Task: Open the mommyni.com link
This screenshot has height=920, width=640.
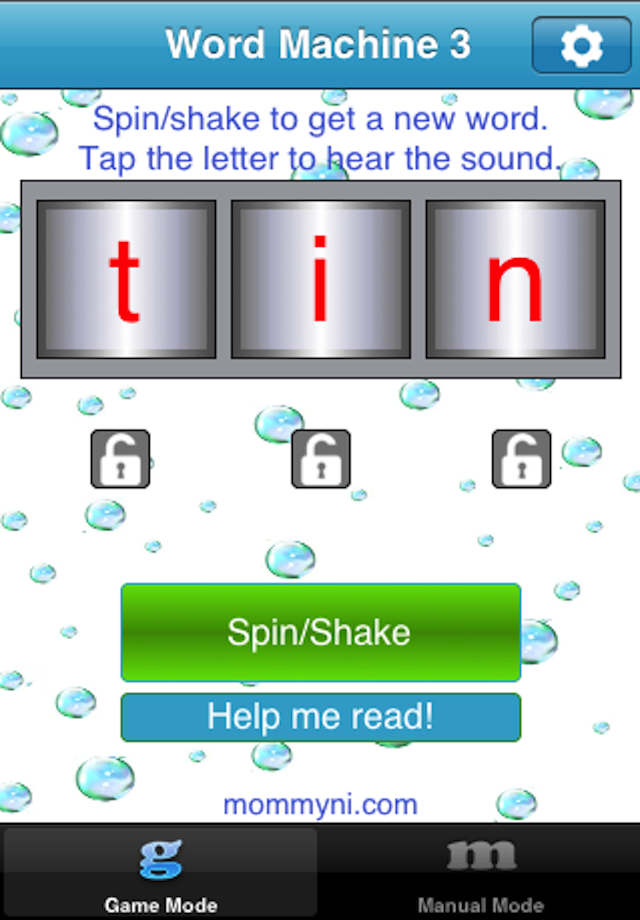Action: point(320,804)
